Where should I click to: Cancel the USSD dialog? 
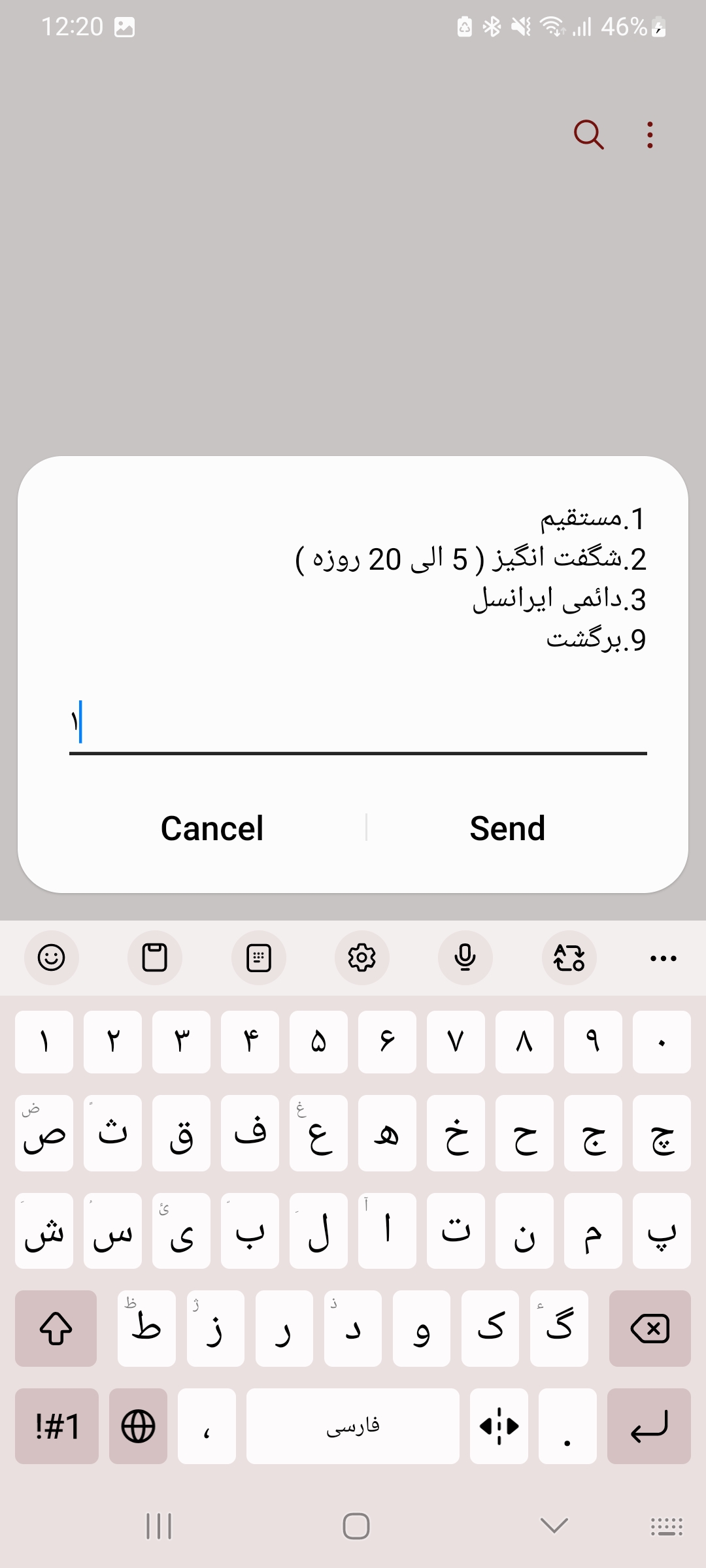[212, 828]
